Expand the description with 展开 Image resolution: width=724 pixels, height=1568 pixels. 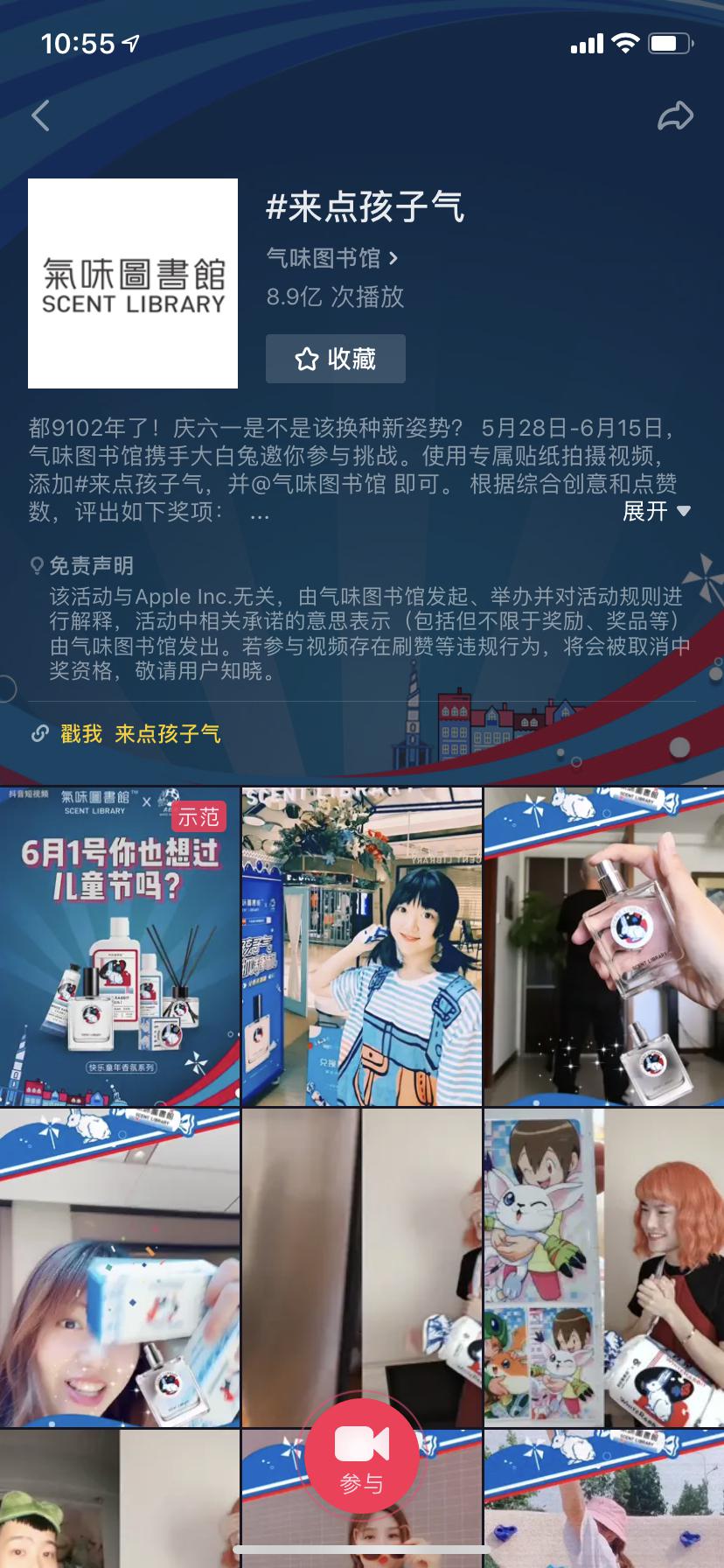656,511
